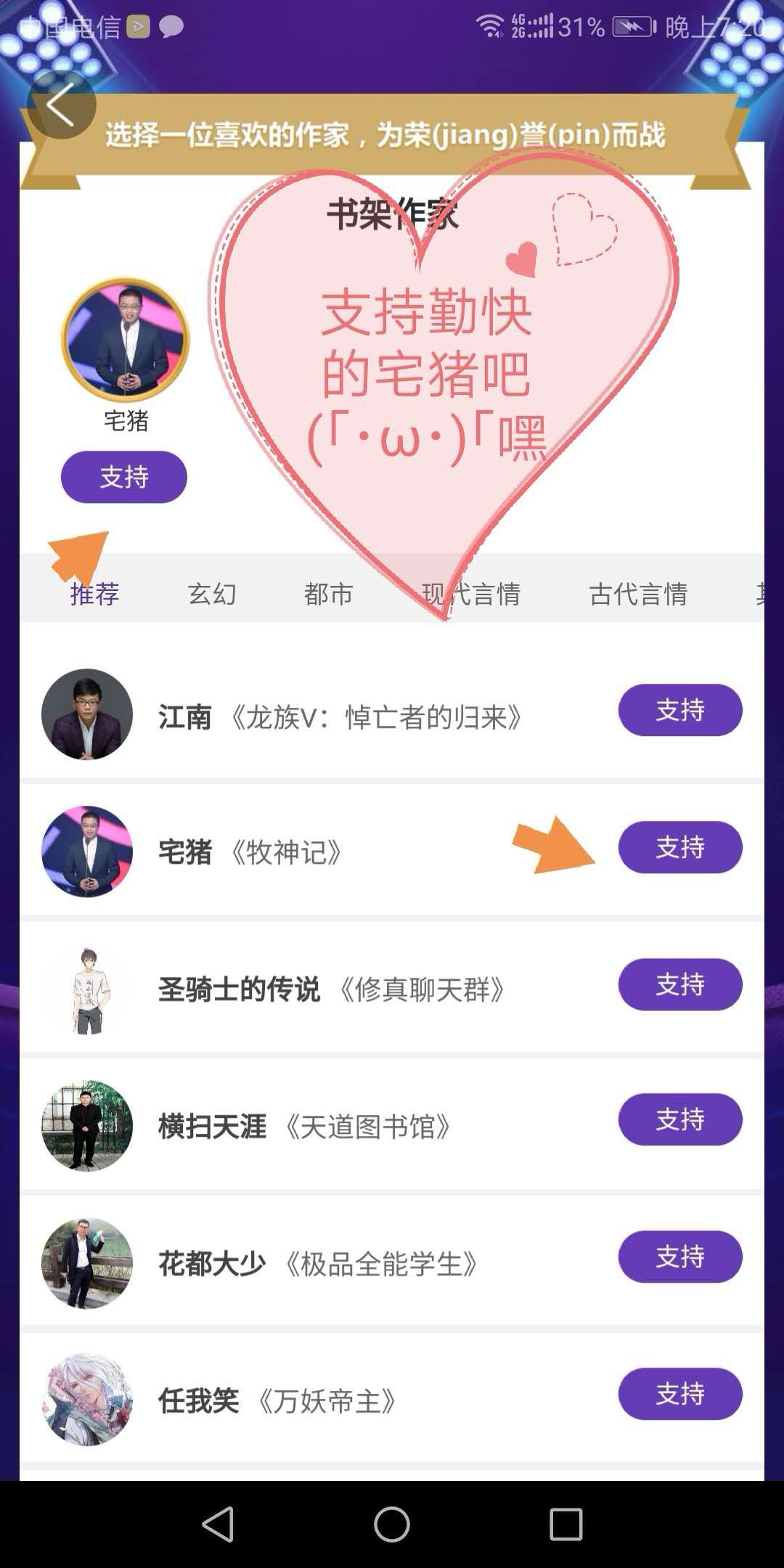784x1568 pixels.
Task: Vote 支持 for 花都大少
Action: point(679,1257)
